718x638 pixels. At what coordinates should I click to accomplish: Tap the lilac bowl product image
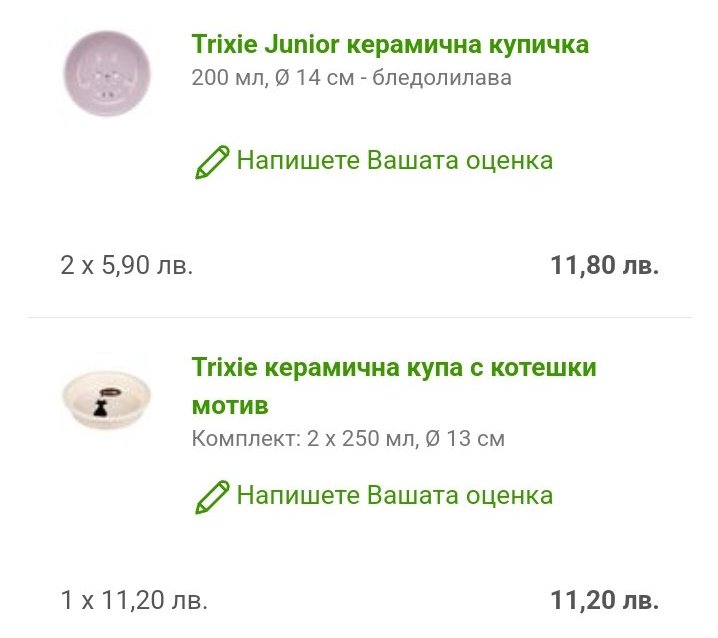pos(105,73)
